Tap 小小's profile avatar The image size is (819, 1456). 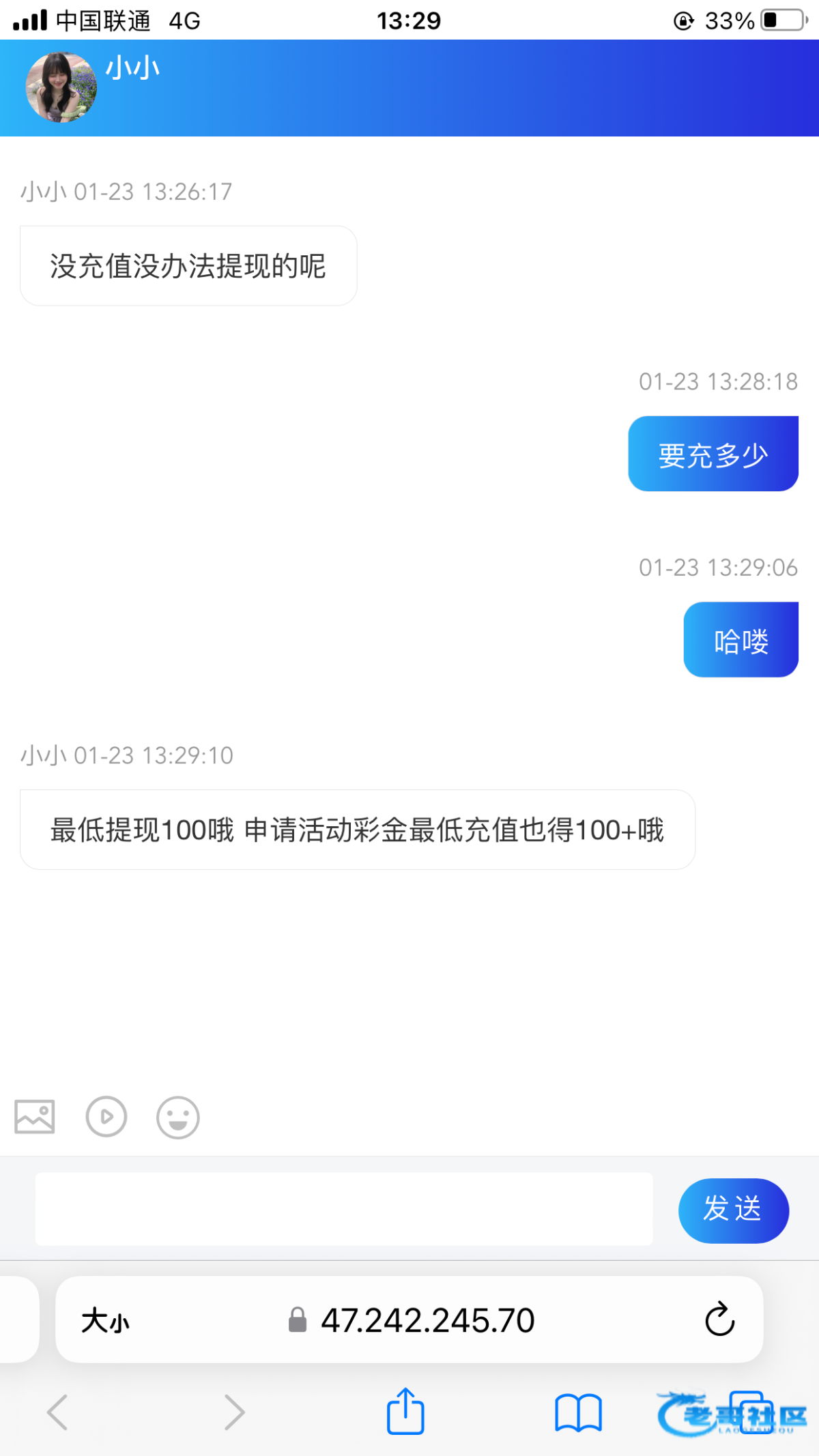[x=61, y=87]
